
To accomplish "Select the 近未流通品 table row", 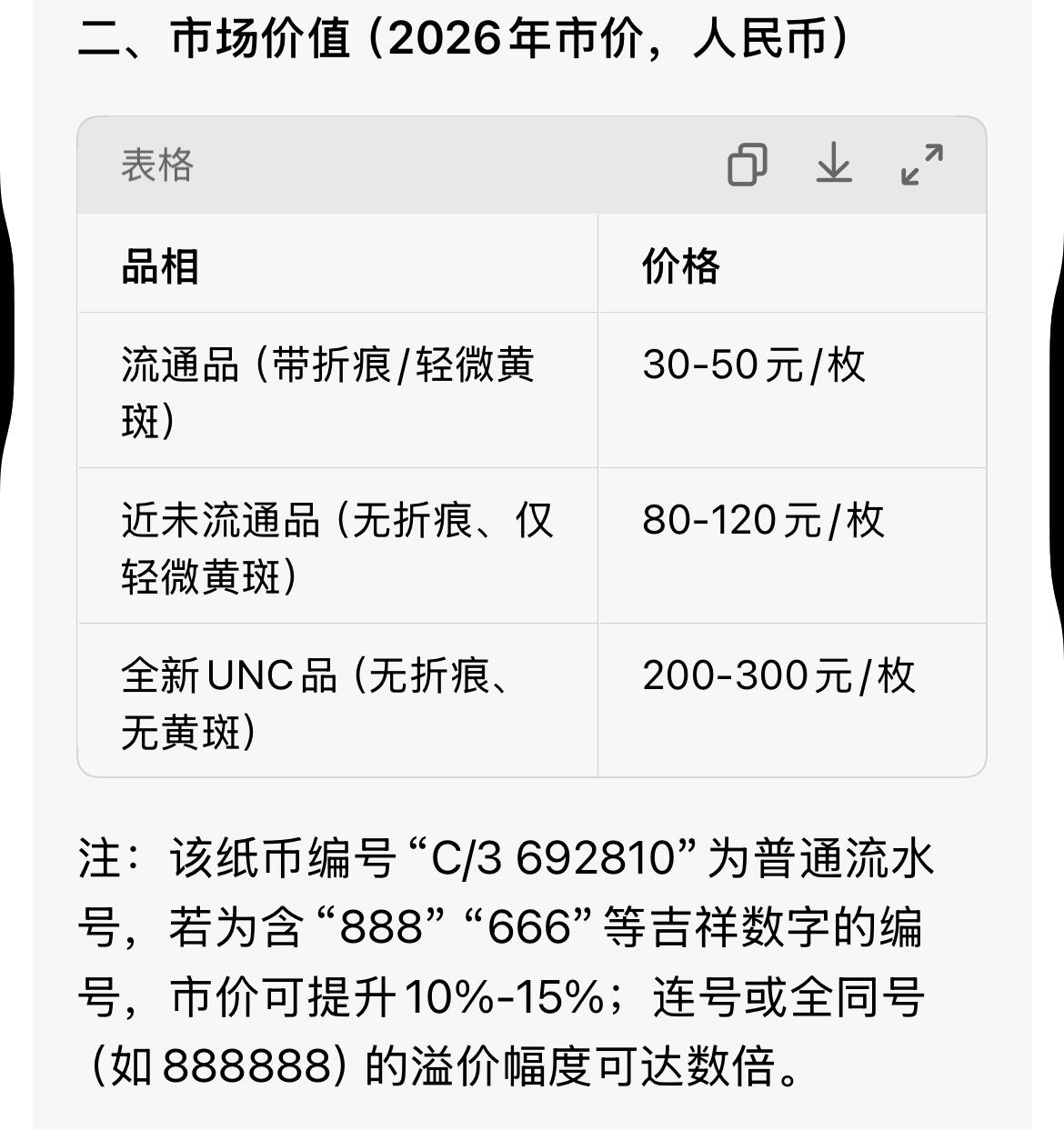I will (336, 546).
